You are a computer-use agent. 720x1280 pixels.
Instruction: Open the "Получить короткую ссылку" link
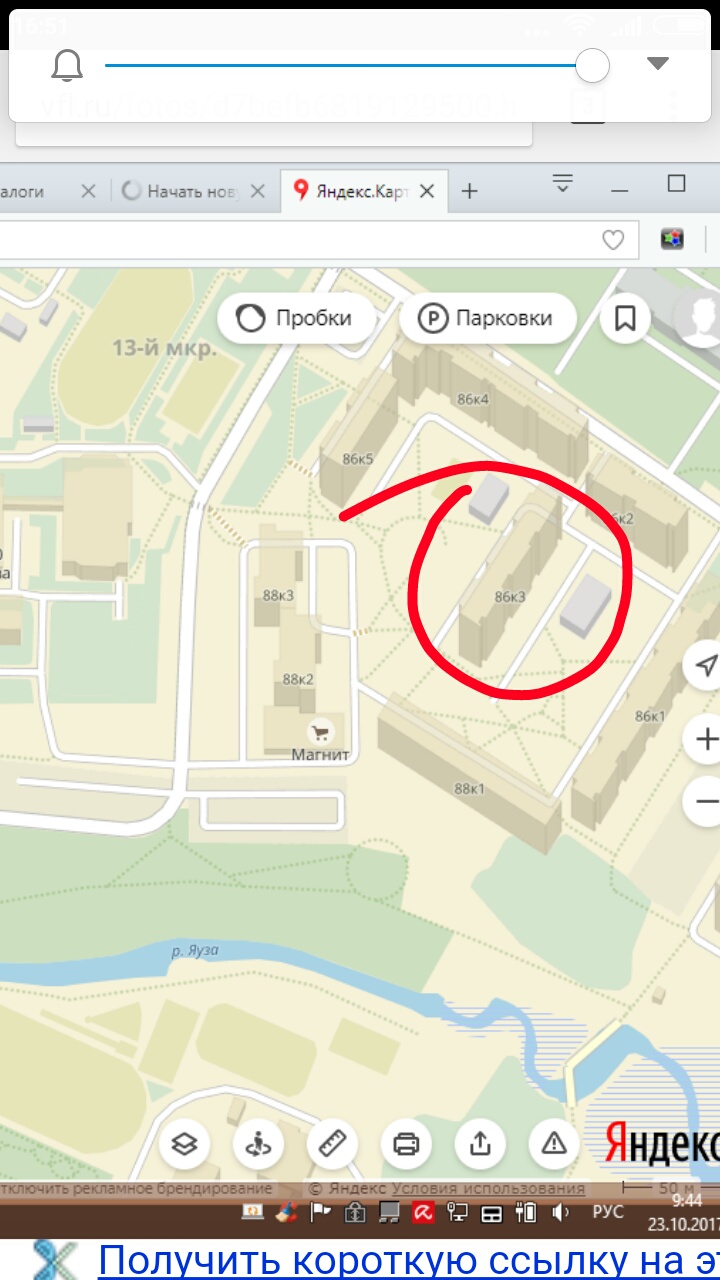click(408, 1260)
